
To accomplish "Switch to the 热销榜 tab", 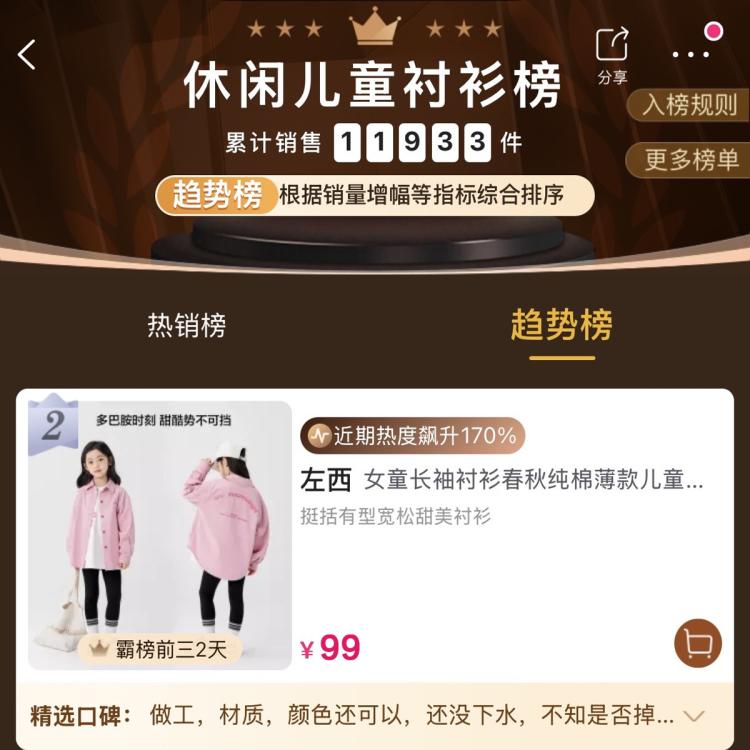I will click(x=187, y=325).
